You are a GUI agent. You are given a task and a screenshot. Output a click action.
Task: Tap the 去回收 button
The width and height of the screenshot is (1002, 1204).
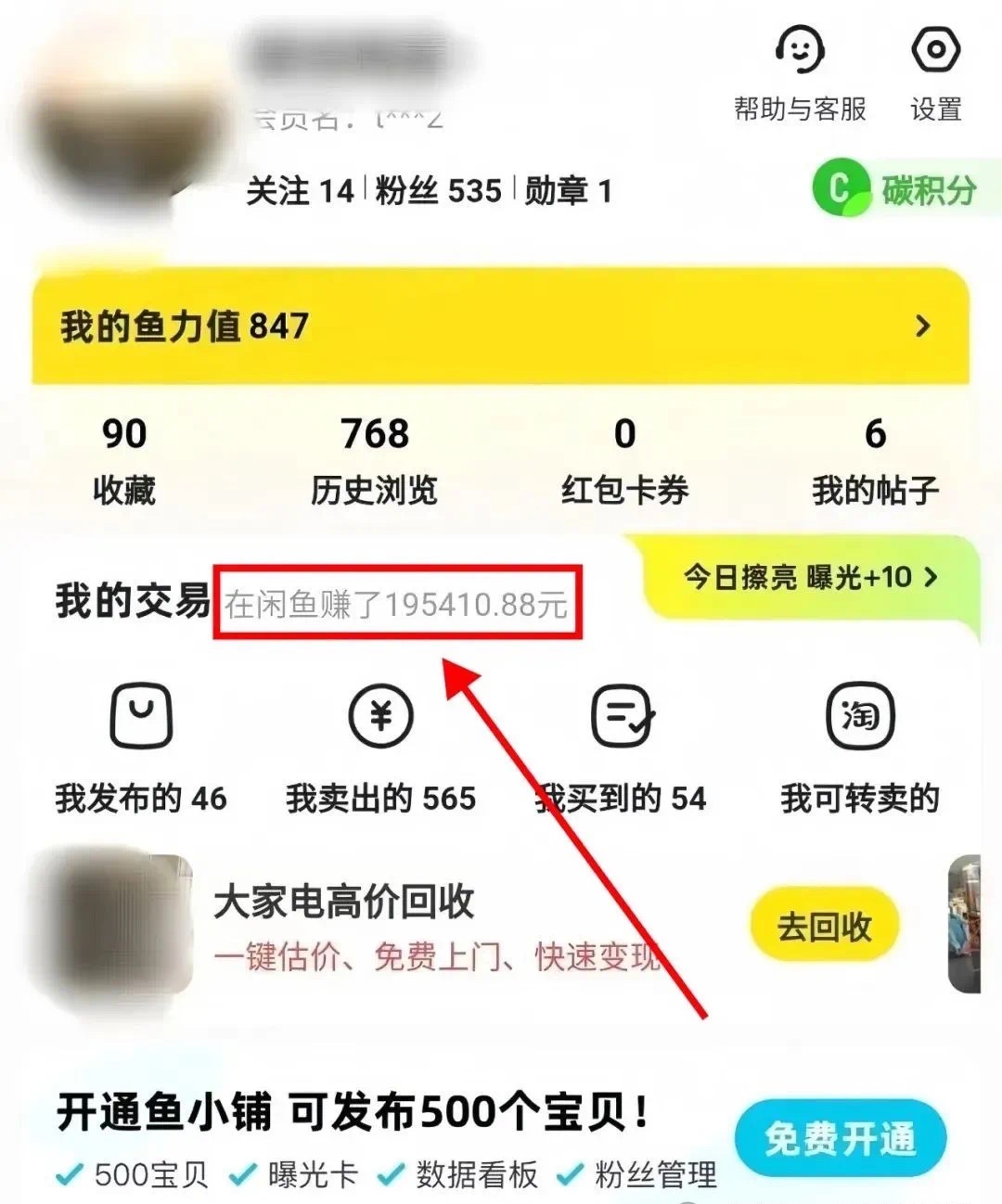pyautogui.click(x=824, y=926)
